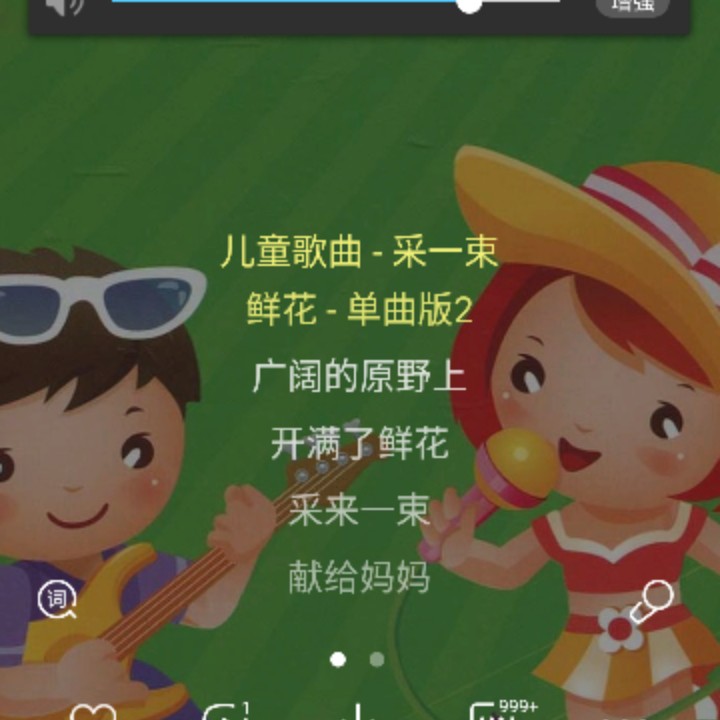Tap the microphone karaoke icon

click(650, 601)
